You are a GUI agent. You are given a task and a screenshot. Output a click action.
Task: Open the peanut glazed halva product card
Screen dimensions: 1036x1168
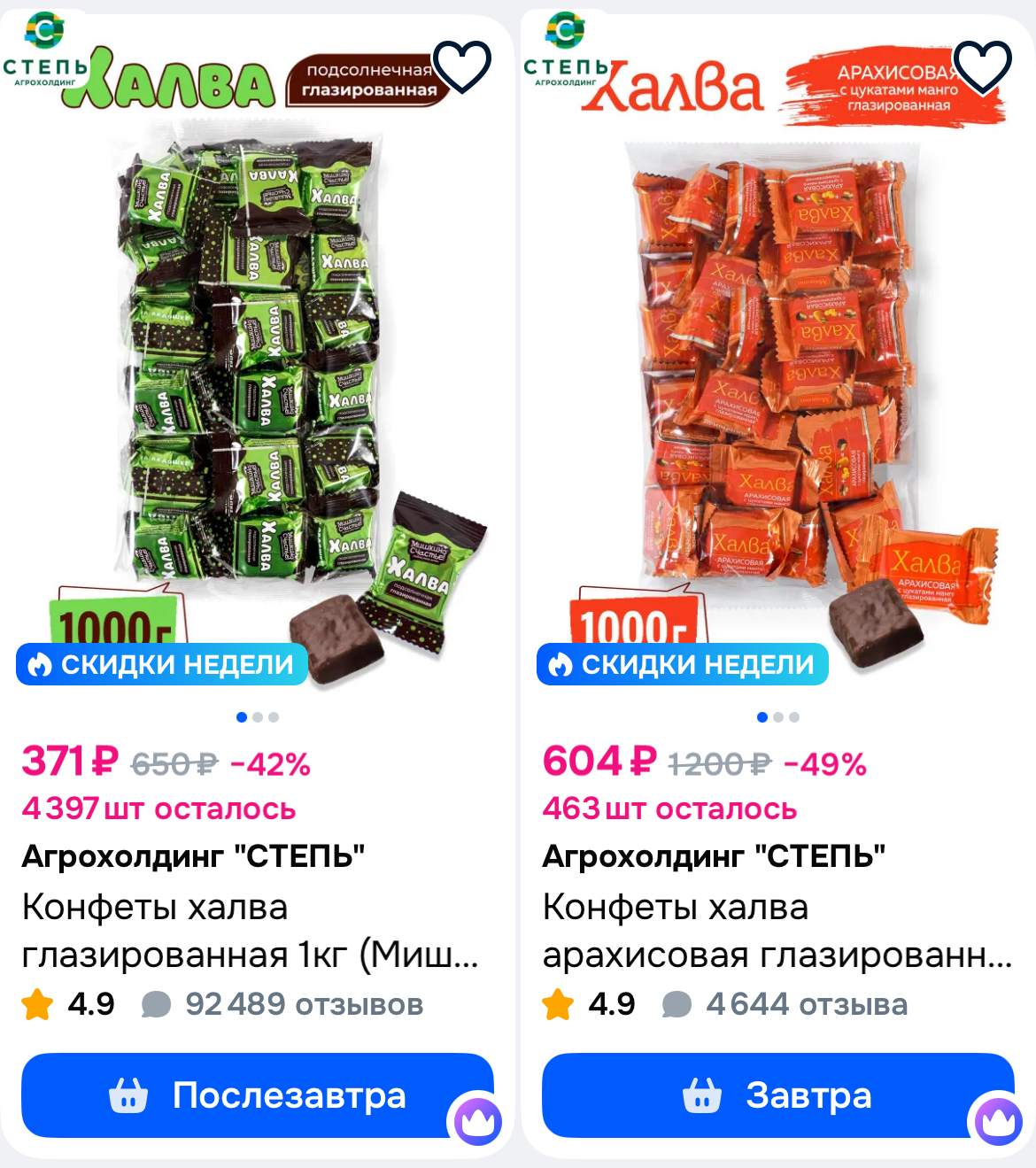(776, 931)
